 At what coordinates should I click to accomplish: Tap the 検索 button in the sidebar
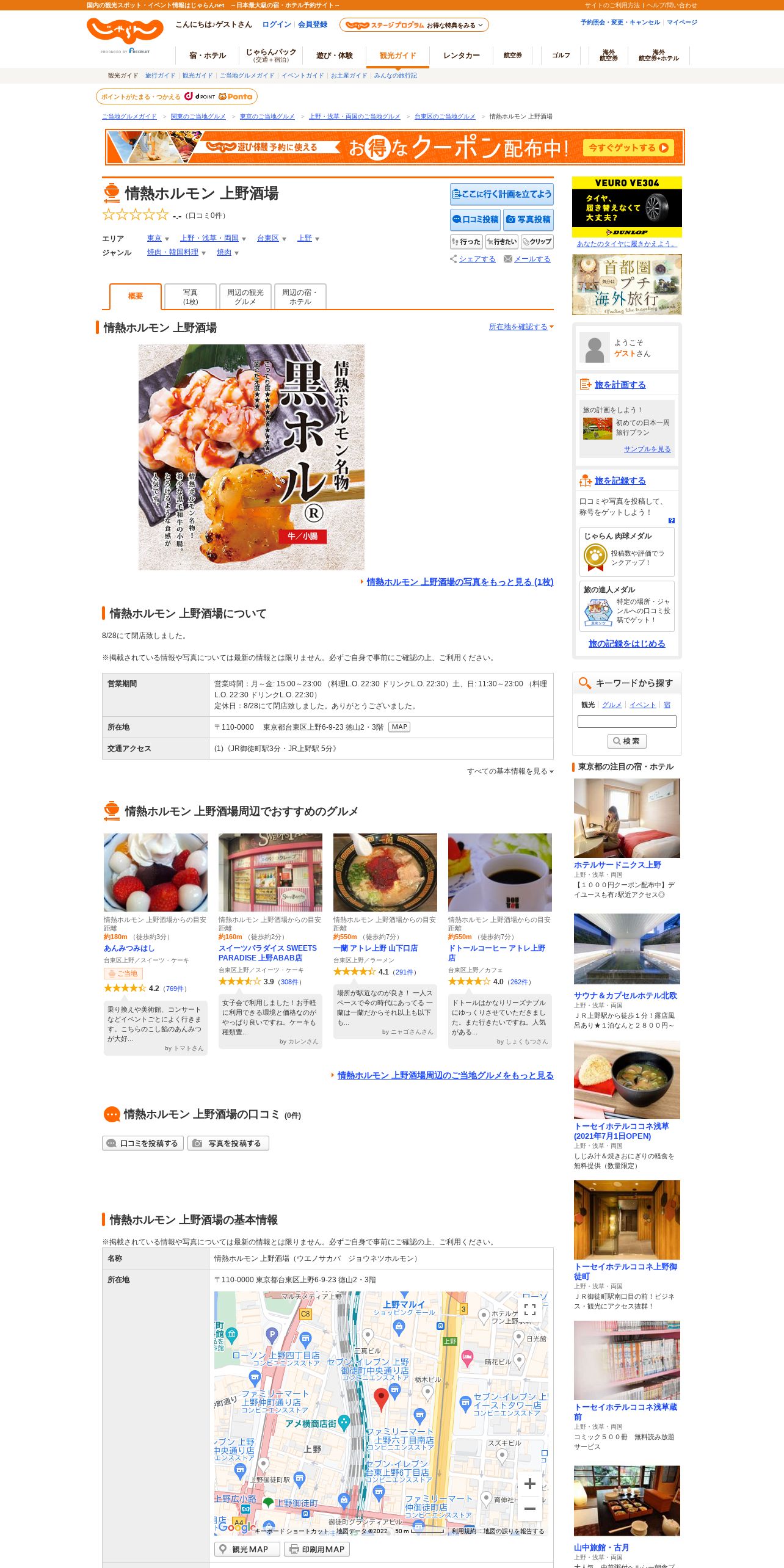627,741
